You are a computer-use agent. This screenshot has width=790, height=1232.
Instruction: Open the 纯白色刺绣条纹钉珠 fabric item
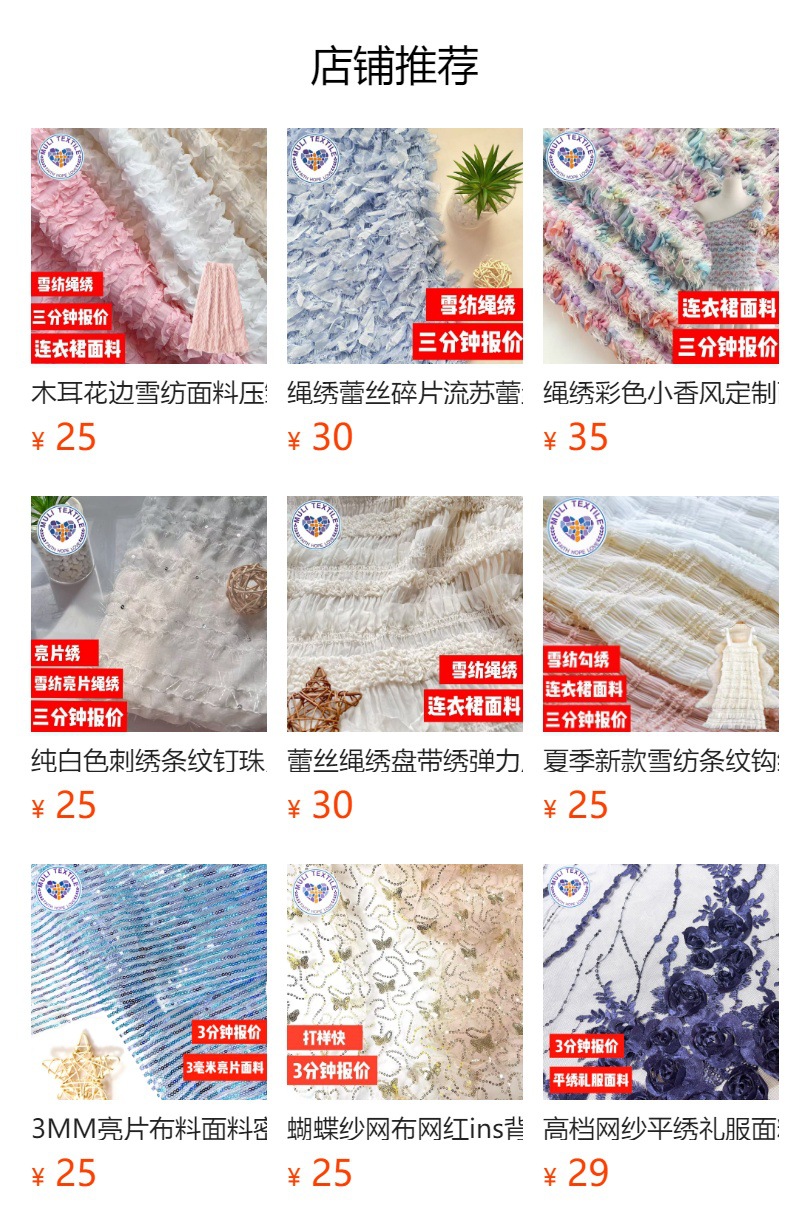point(149,614)
